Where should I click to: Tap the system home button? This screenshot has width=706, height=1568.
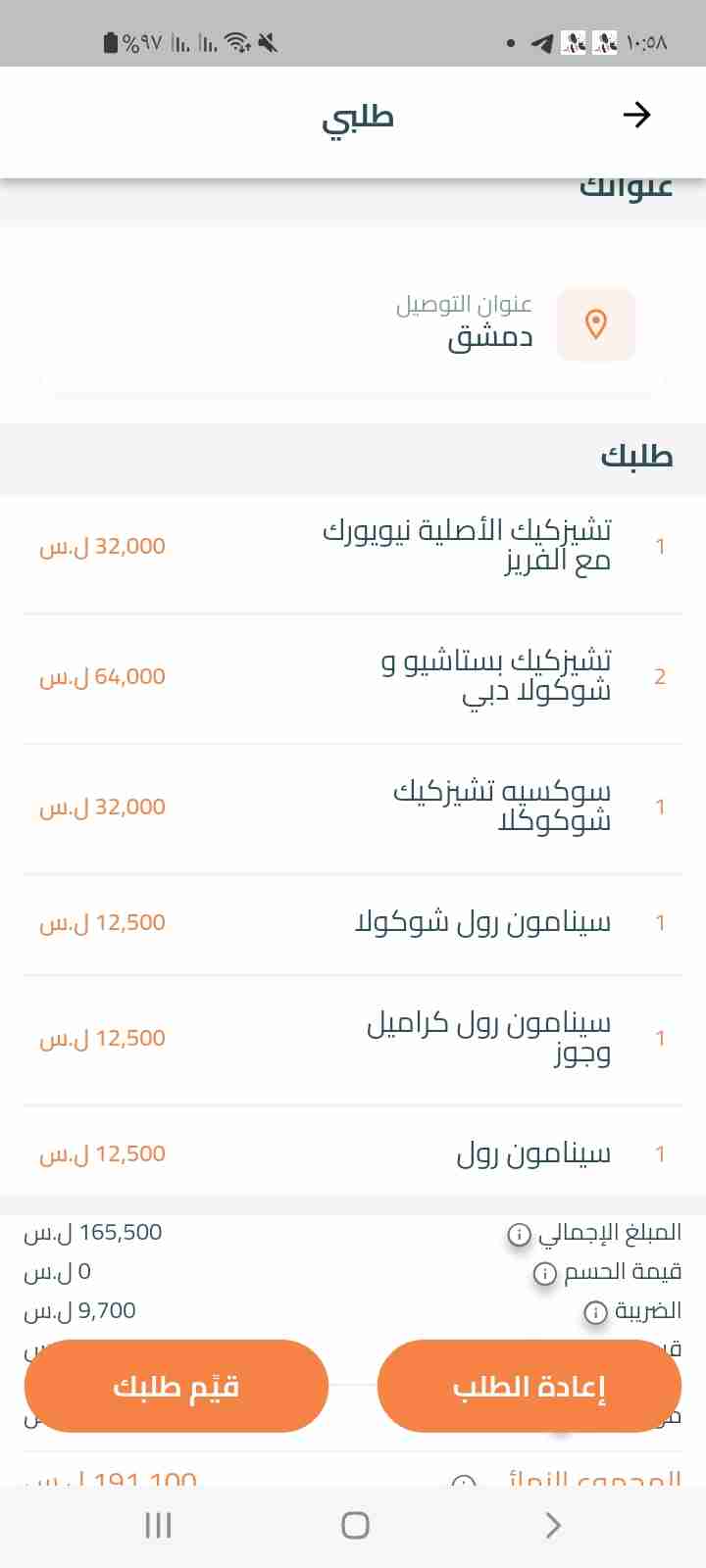point(355,1525)
